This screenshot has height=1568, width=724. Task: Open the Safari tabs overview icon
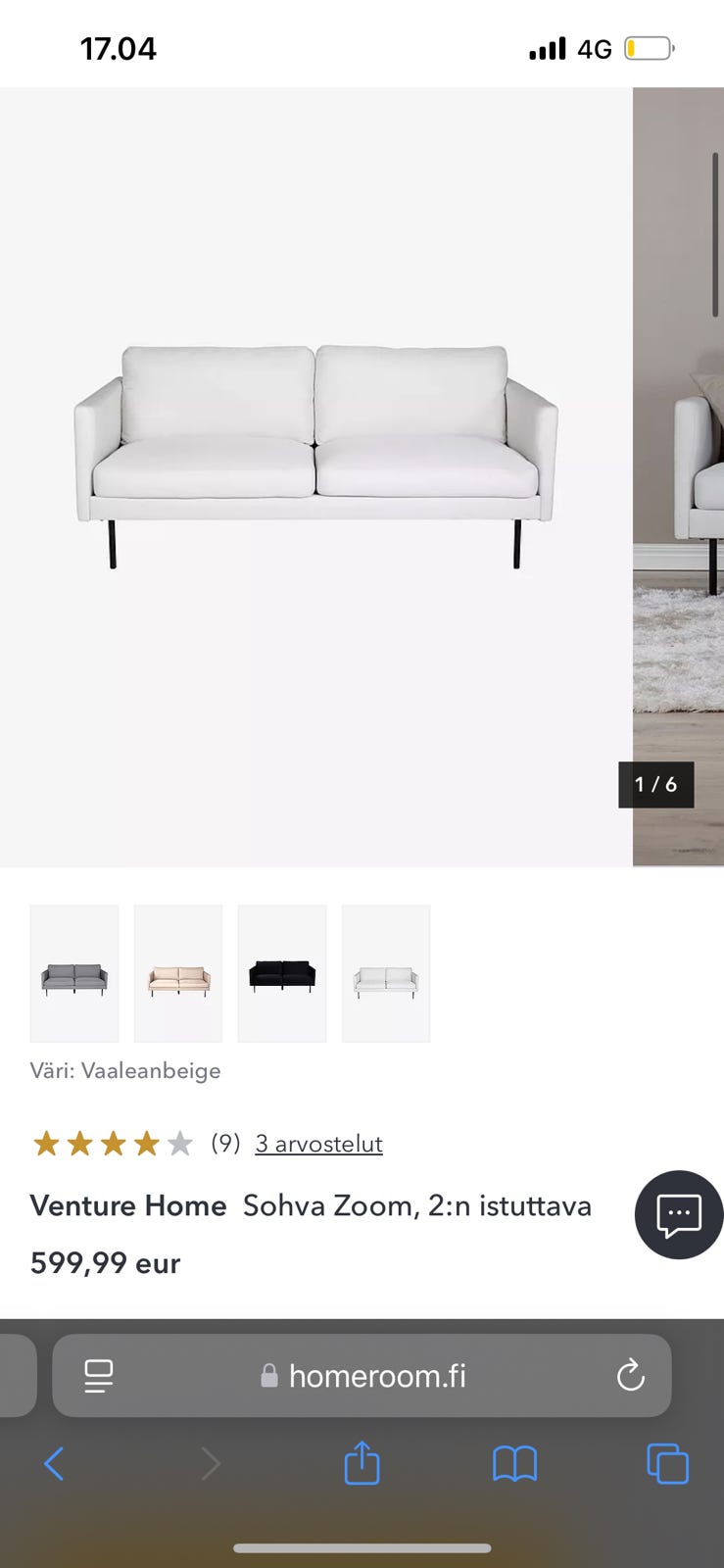(667, 1463)
